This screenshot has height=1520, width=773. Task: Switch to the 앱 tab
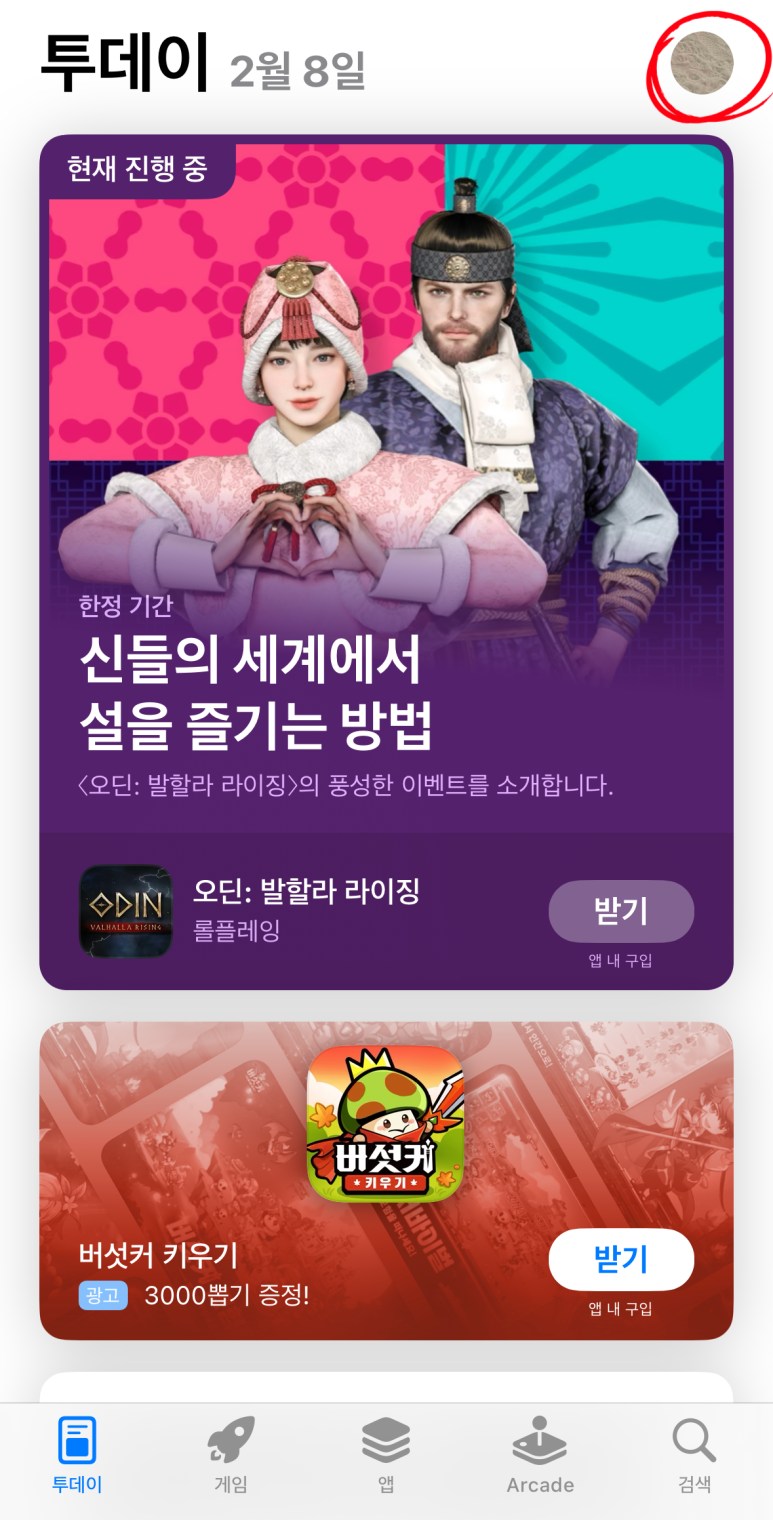(386, 1455)
